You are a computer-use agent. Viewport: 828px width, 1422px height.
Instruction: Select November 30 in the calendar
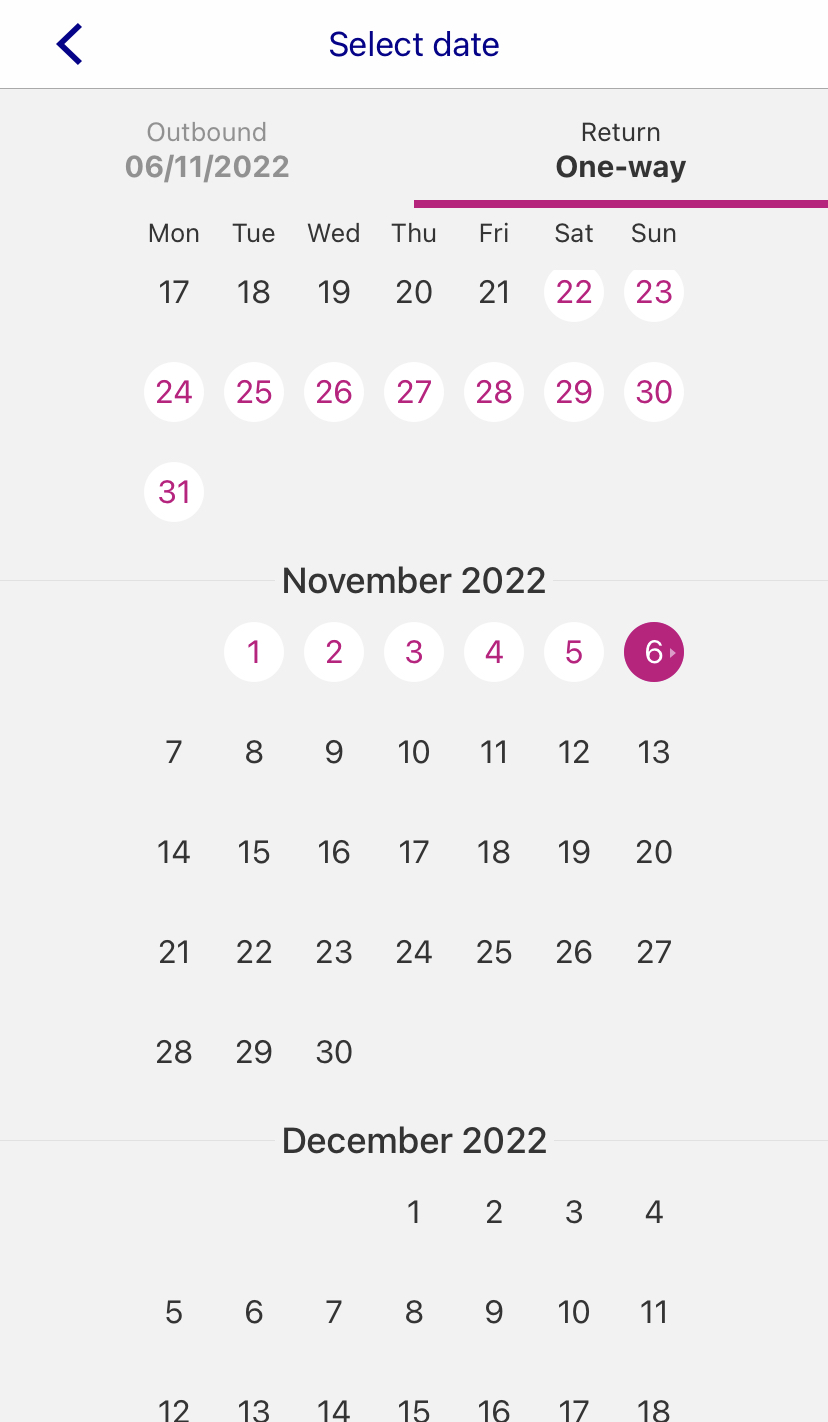click(333, 1052)
